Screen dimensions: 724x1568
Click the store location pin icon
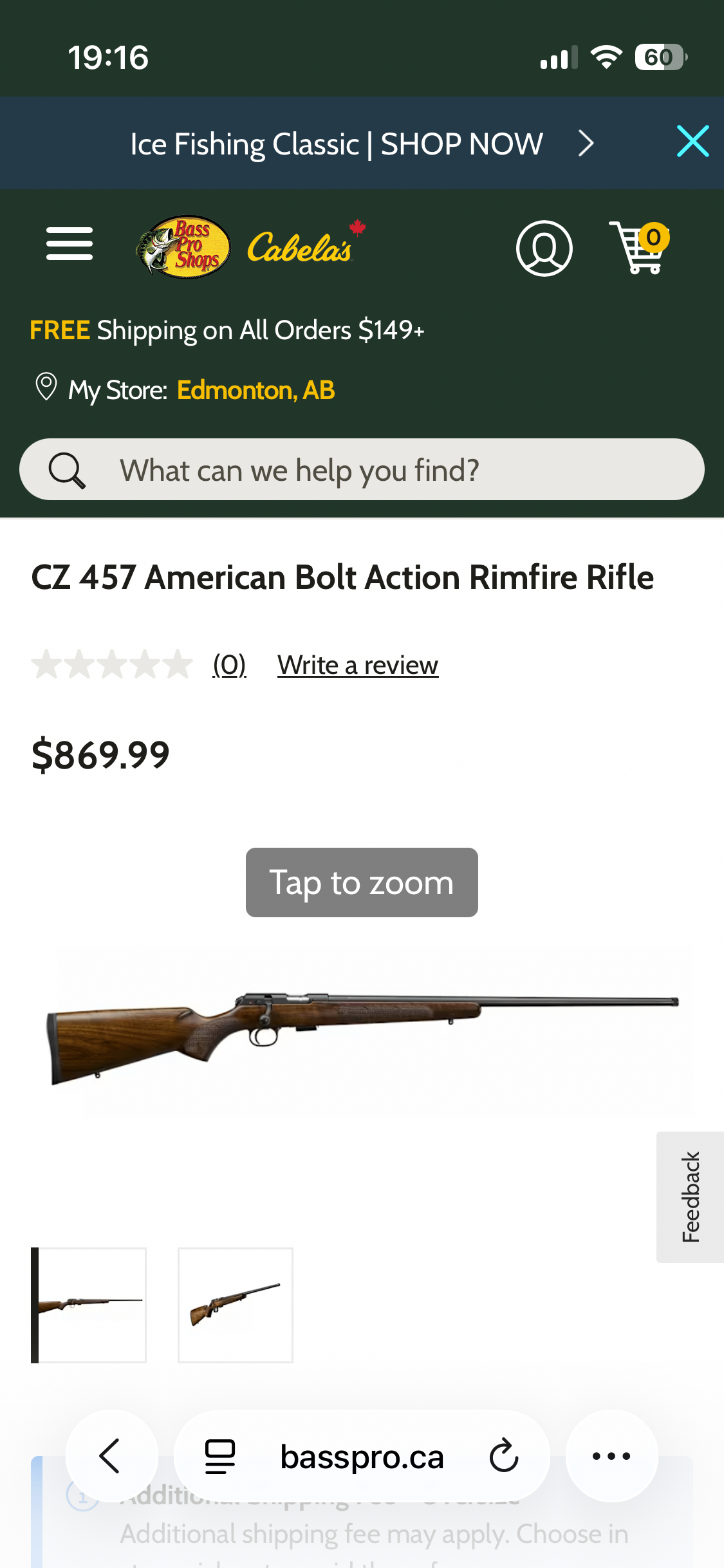pyautogui.click(x=46, y=387)
